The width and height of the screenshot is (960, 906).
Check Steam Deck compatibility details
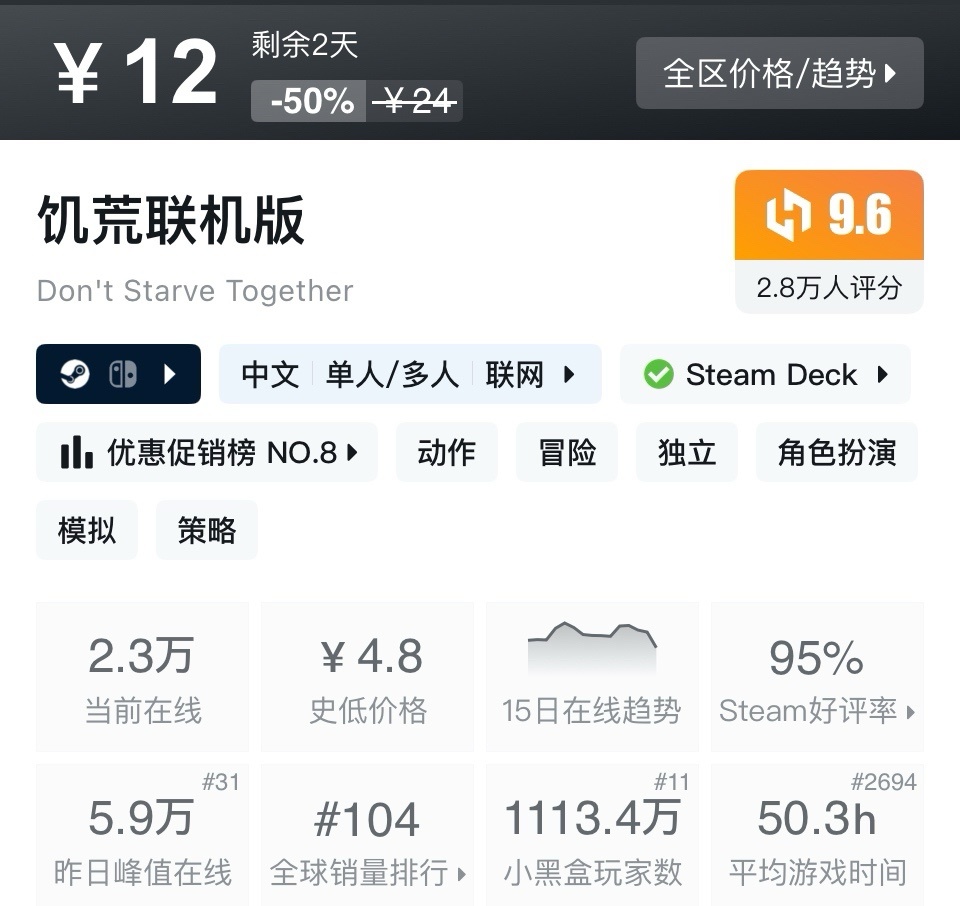pyautogui.click(x=765, y=374)
